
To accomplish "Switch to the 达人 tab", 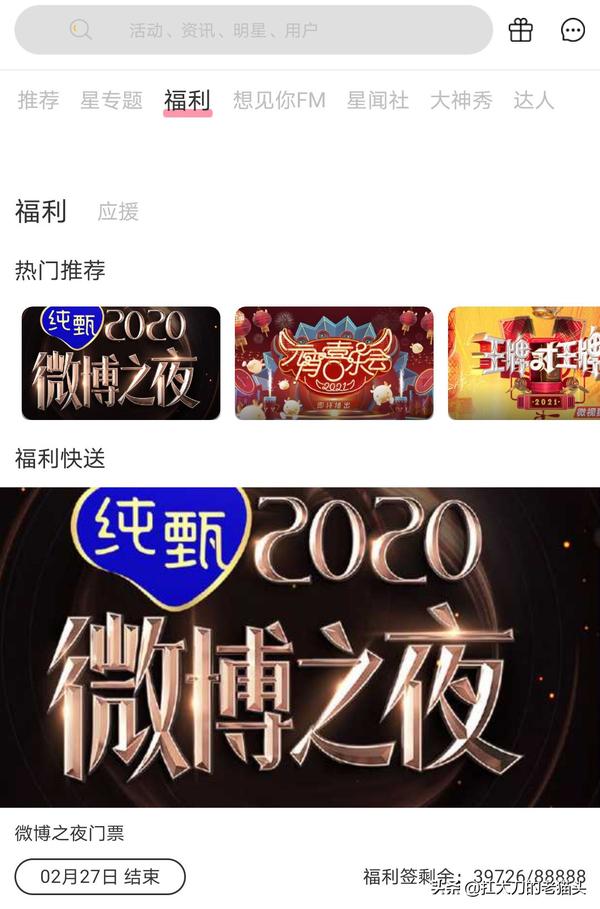I will [533, 100].
